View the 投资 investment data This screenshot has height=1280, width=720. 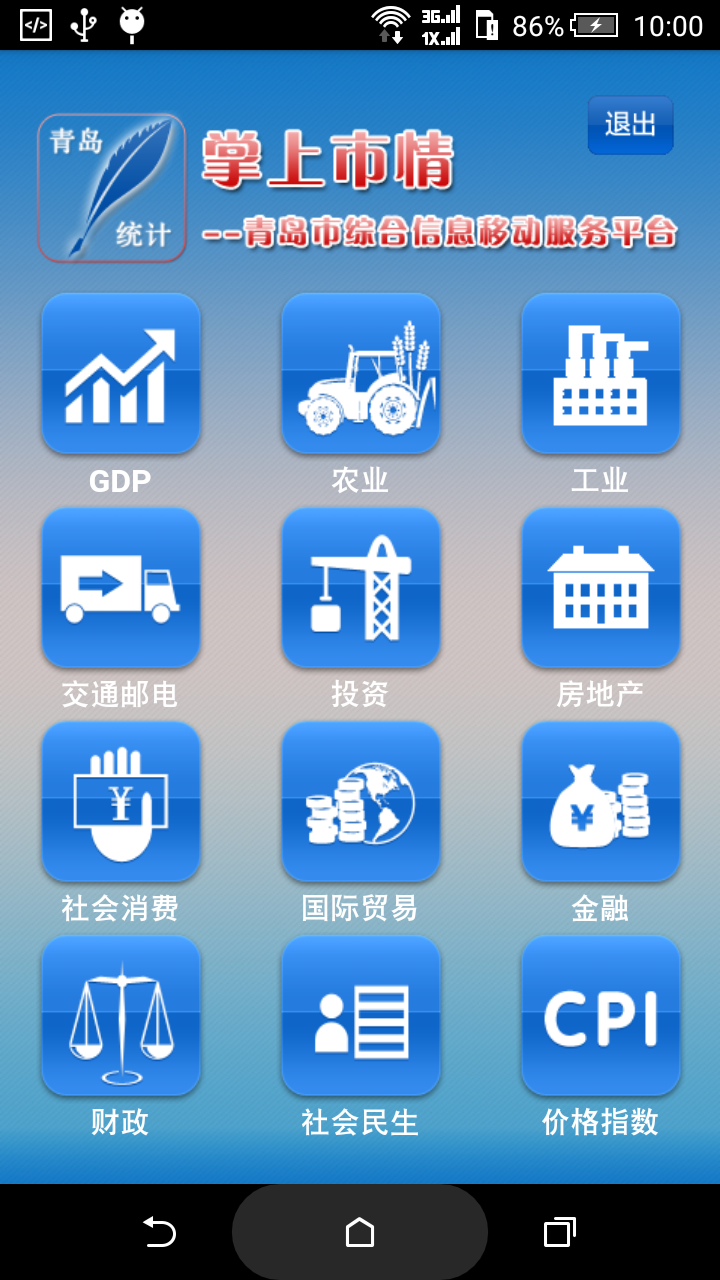point(361,587)
